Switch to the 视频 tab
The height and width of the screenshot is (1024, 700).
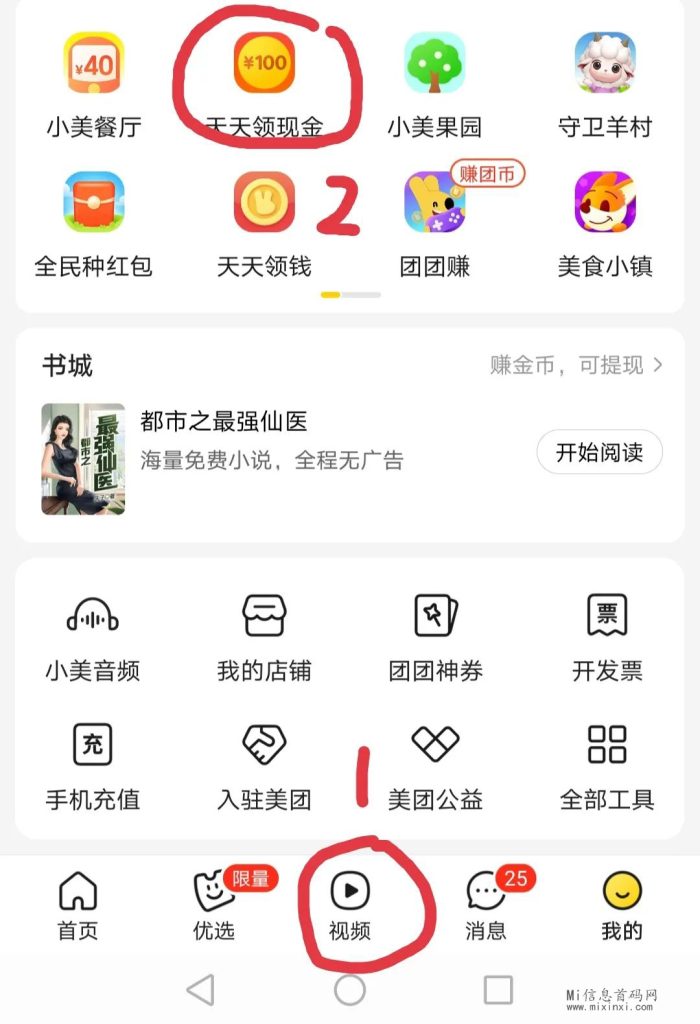point(350,903)
